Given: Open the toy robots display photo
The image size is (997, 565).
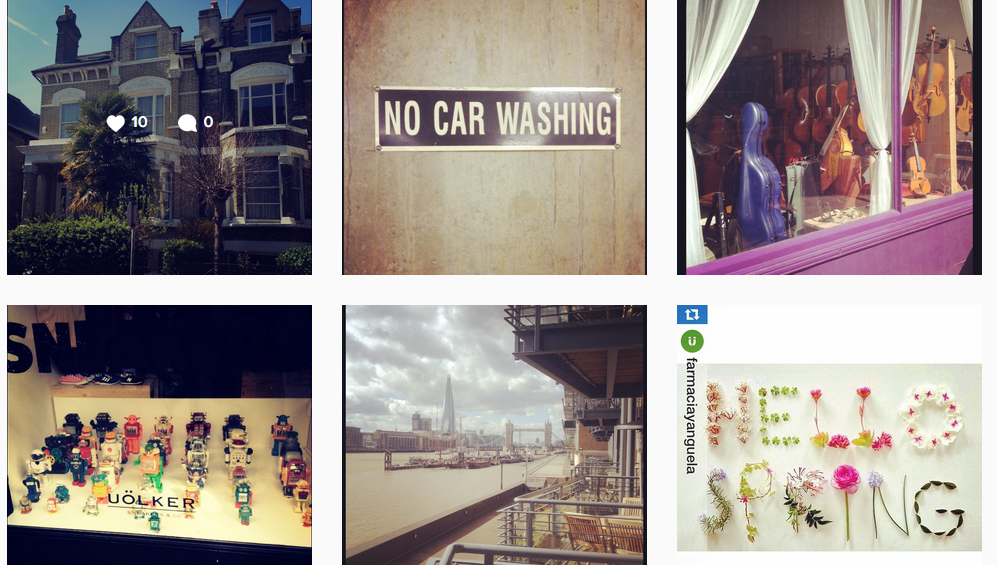Looking at the screenshot, I should click(159, 434).
